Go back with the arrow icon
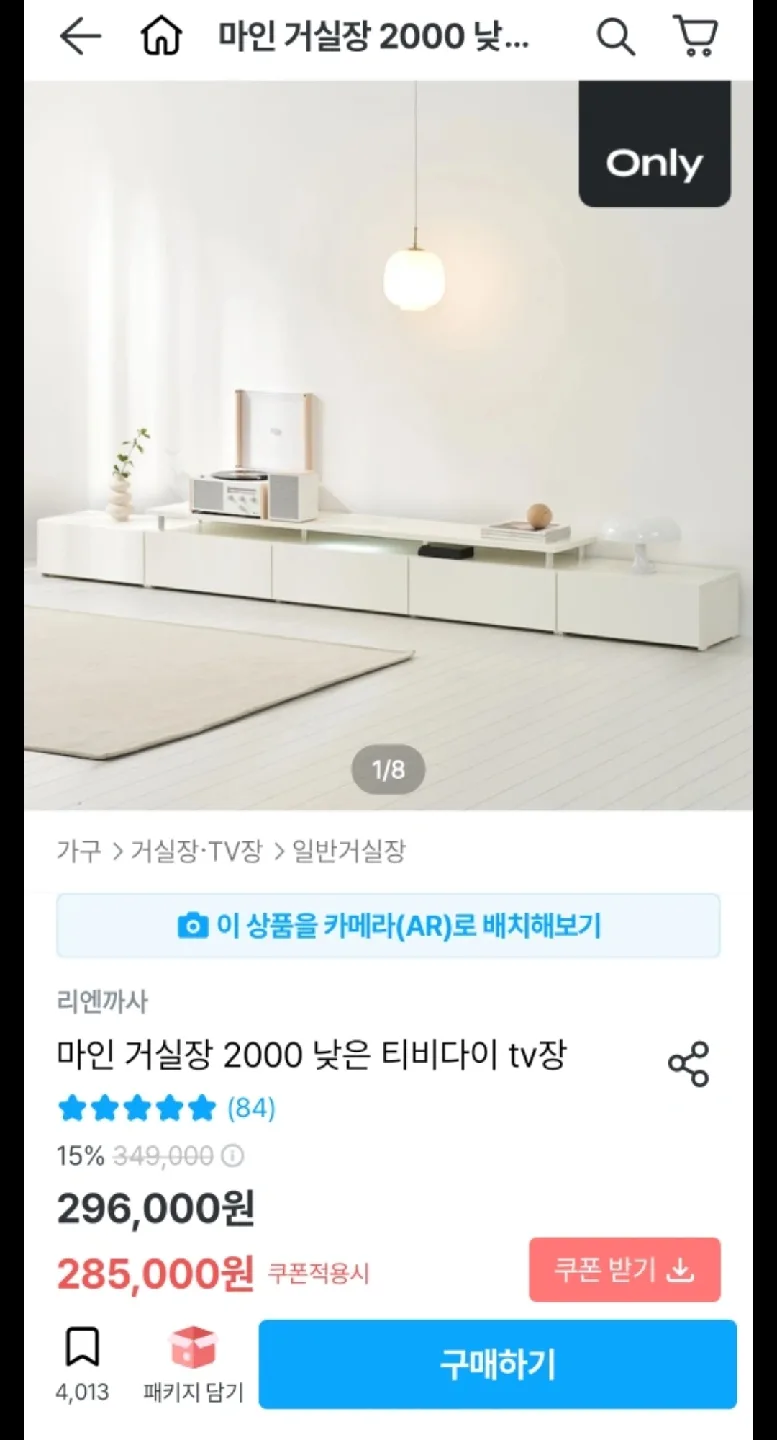 coord(80,37)
